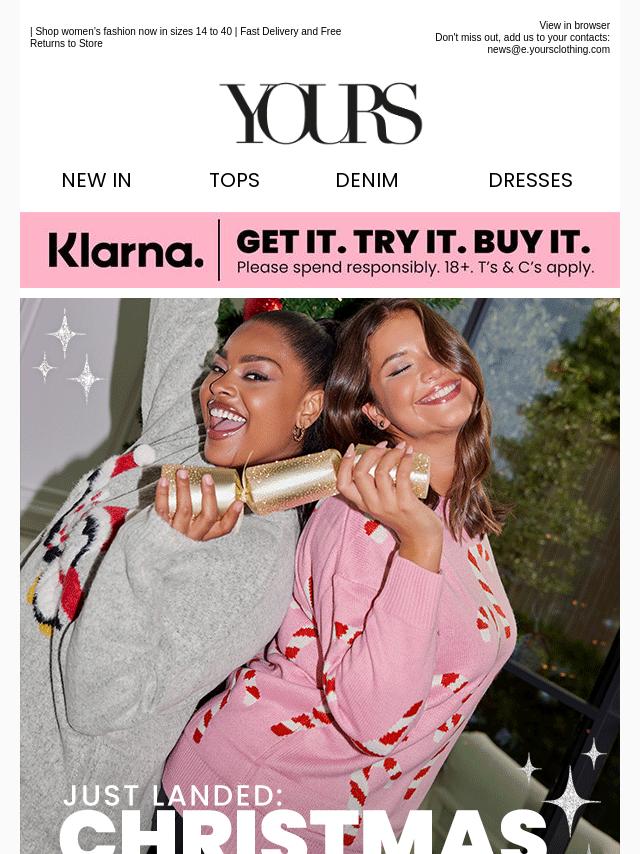
Task: Shop the DRESSES category
Action: click(x=530, y=181)
